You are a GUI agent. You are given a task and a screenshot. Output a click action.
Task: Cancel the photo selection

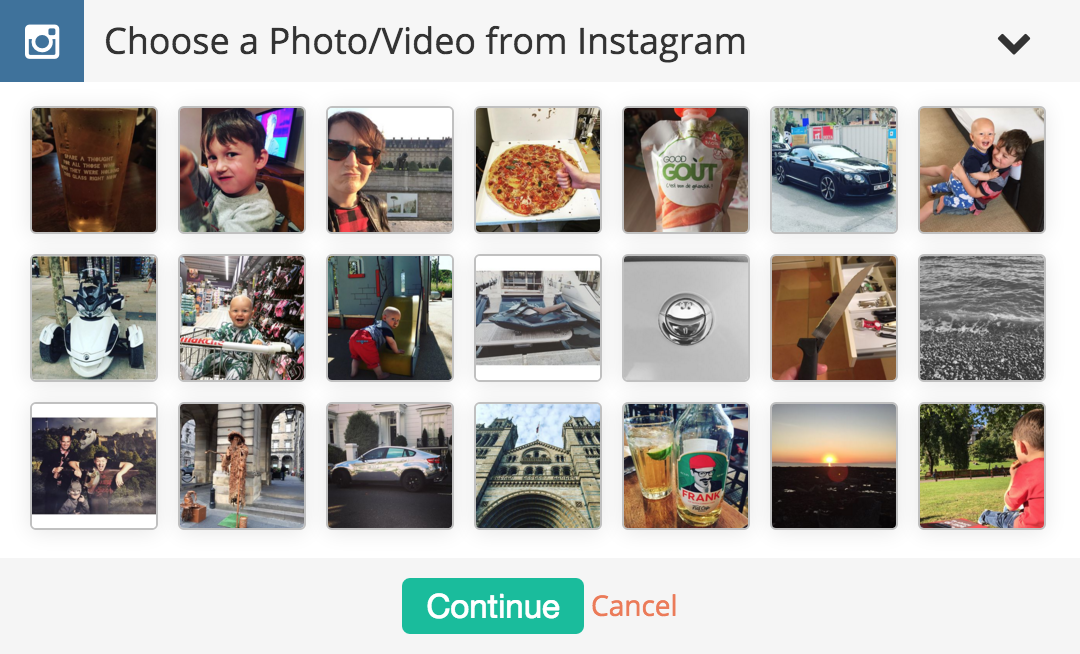click(634, 606)
